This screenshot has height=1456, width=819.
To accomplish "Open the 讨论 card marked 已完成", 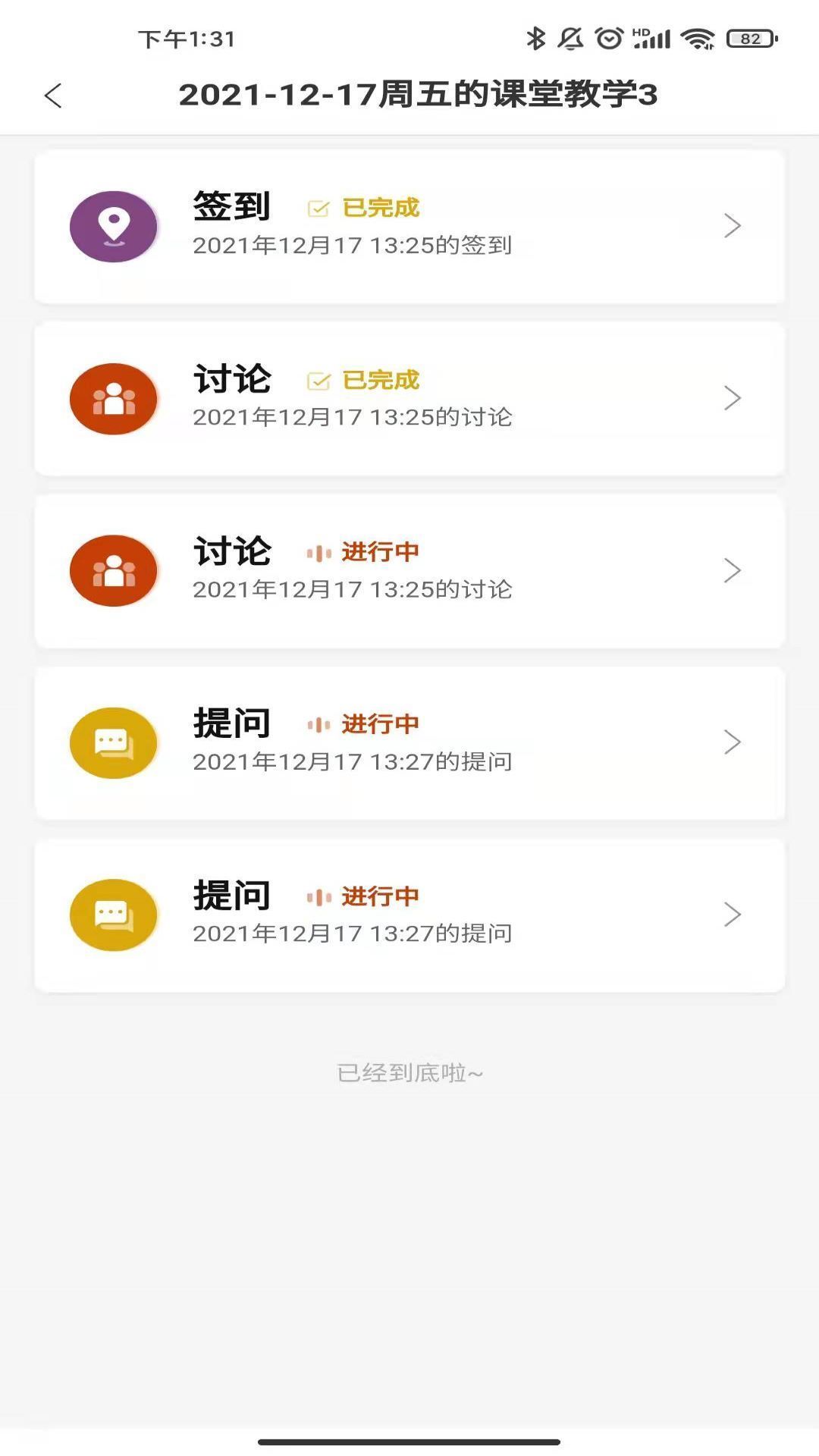I will (409, 398).
